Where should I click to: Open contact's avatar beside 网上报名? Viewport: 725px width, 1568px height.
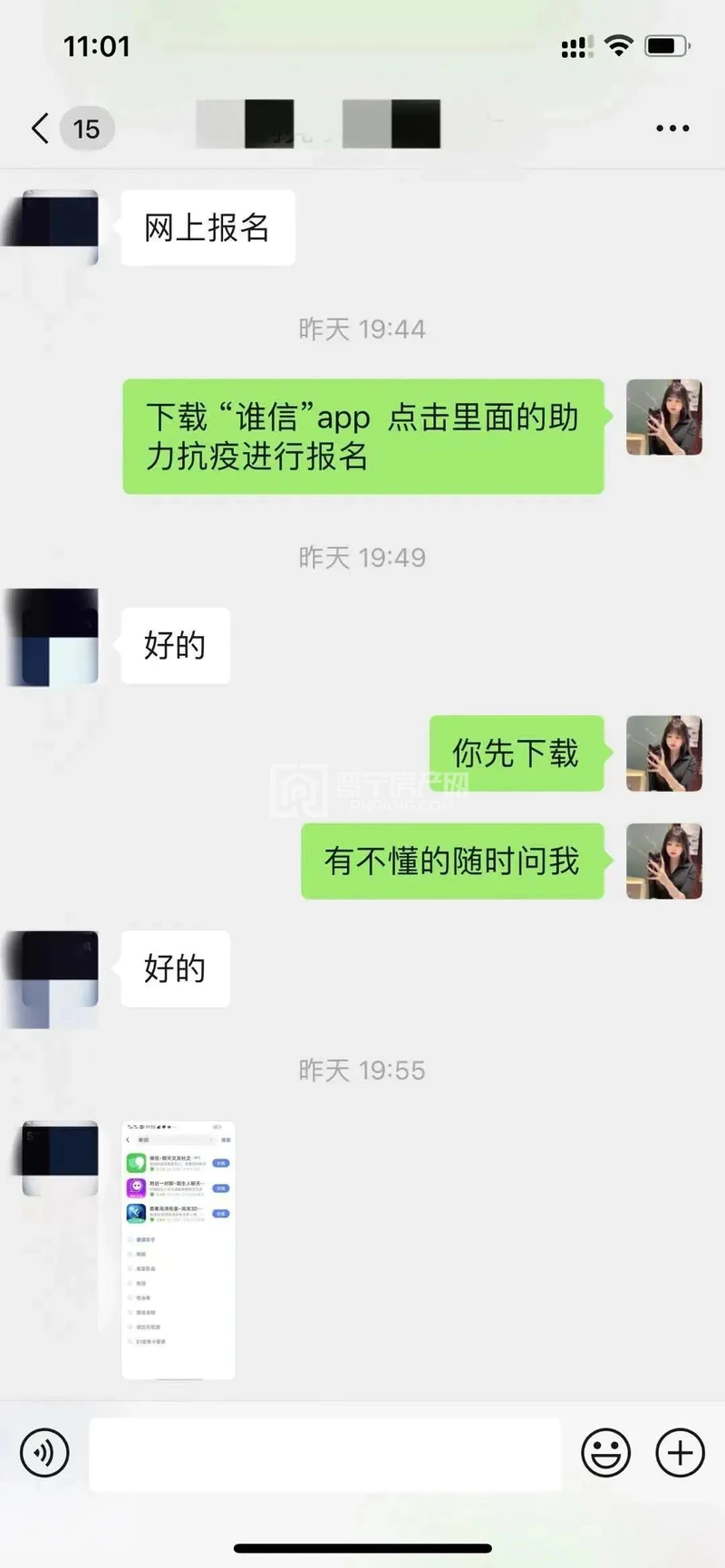click(60, 226)
